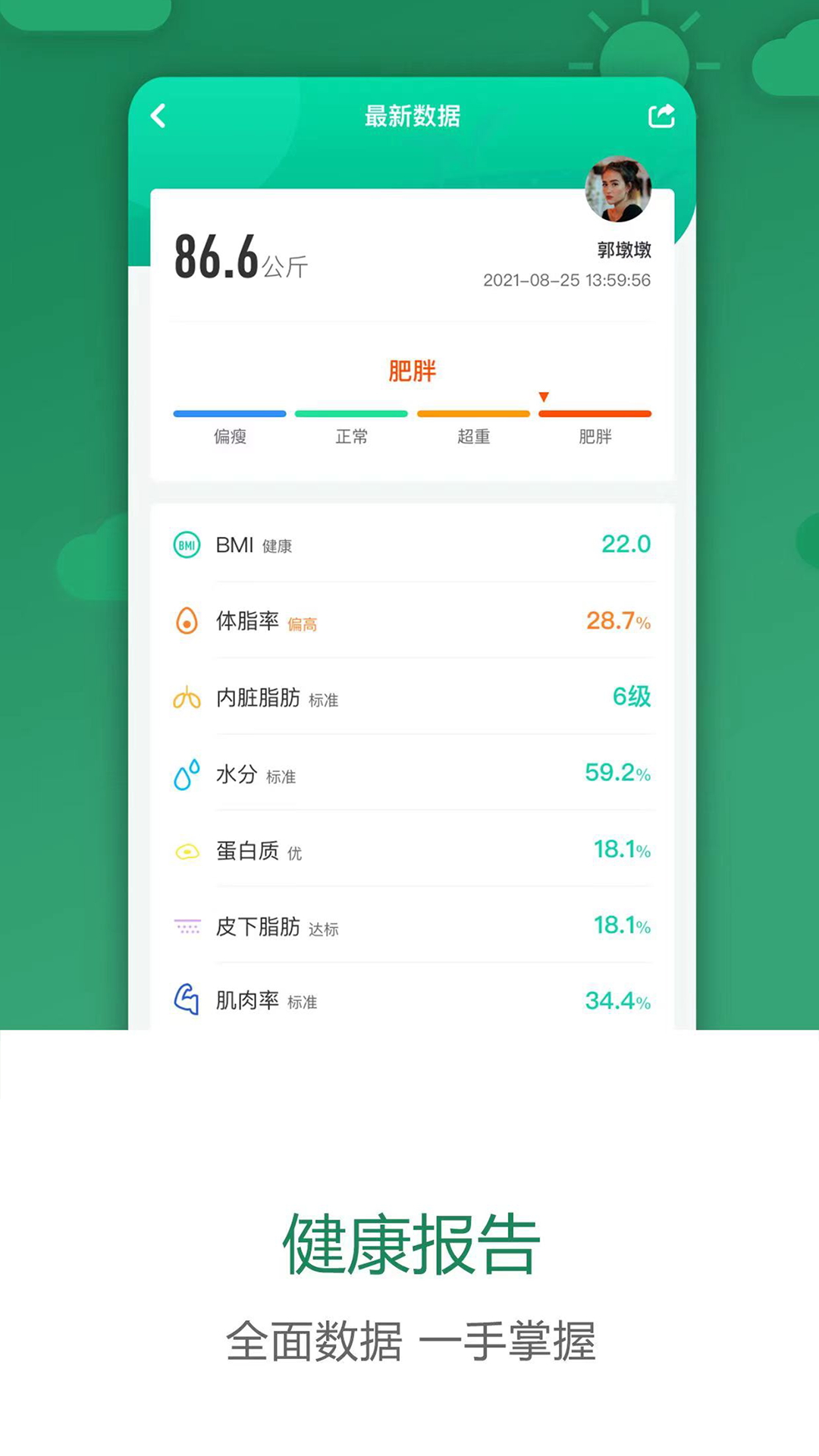Go back using the left arrow
Viewport: 819px width, 1456px height.
point(158,115)
